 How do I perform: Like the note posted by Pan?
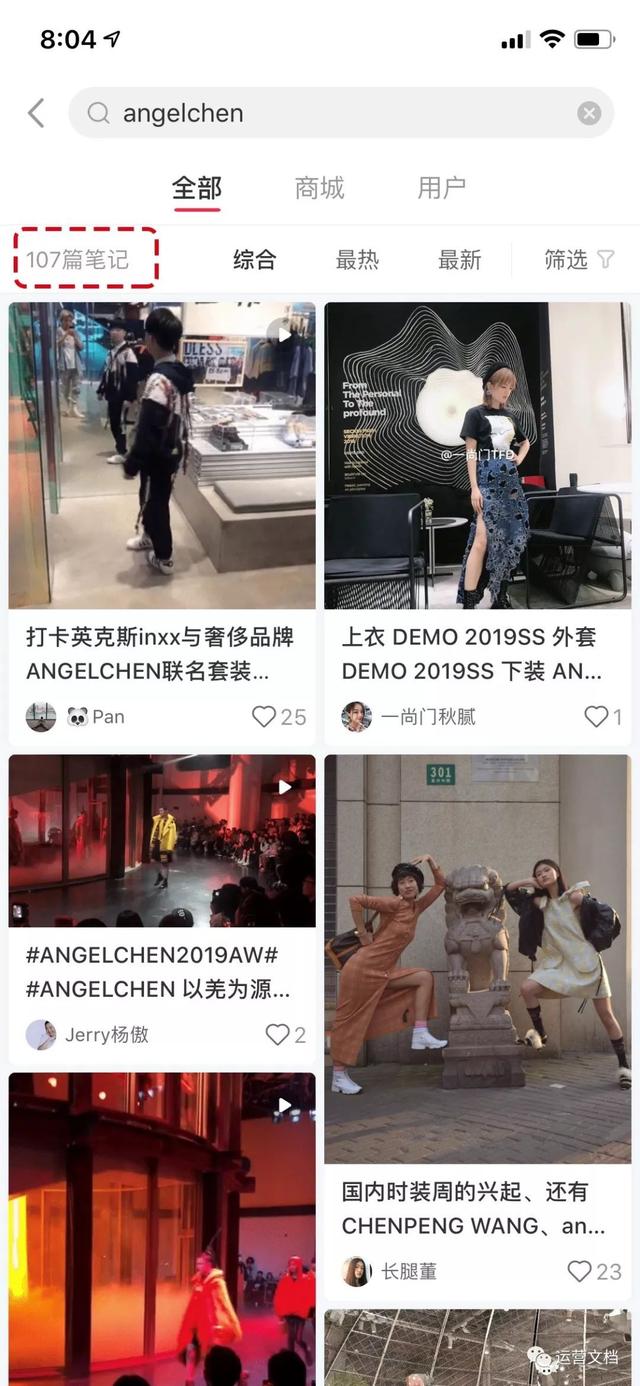[x=264, y=717]
